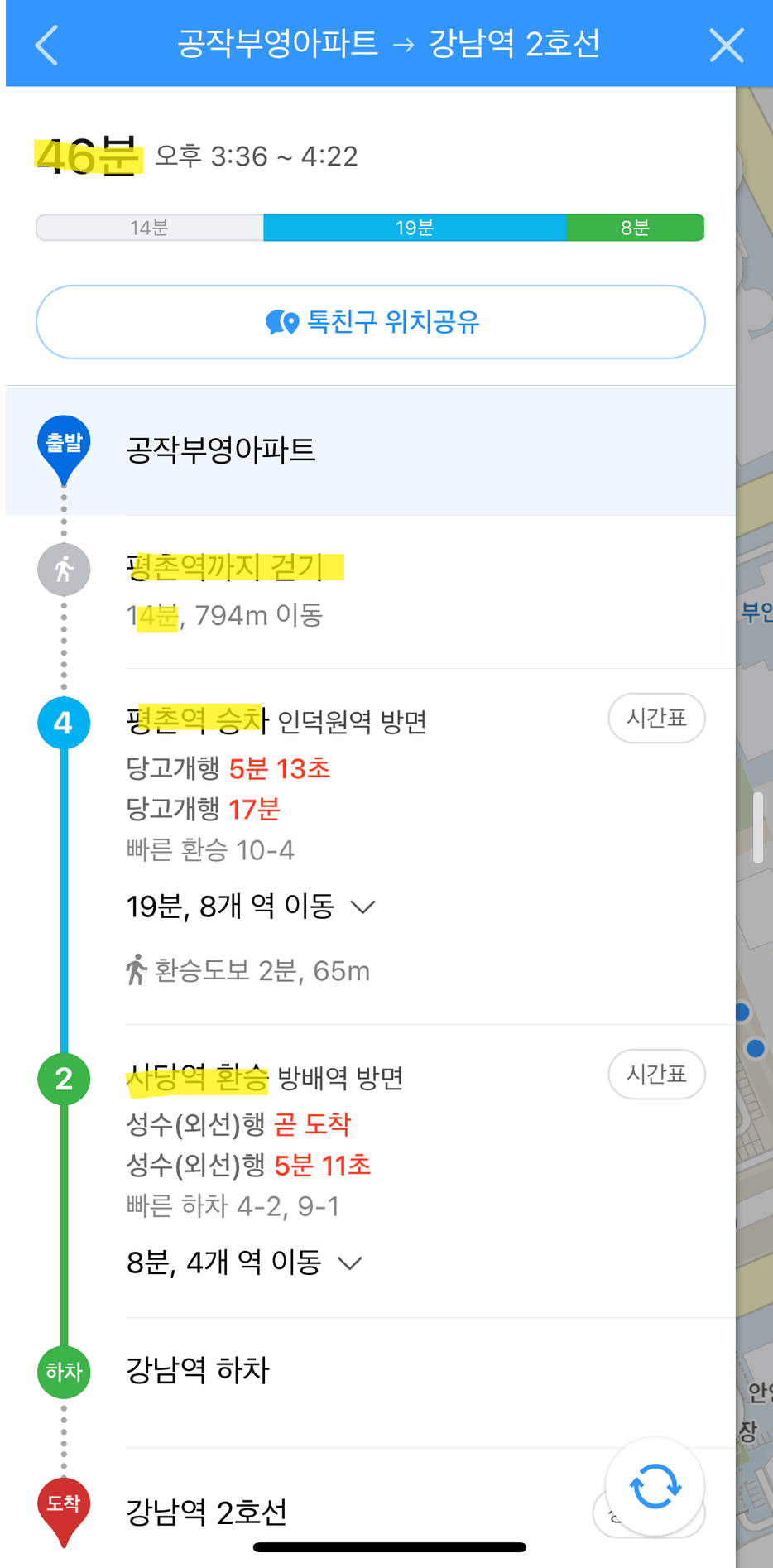The image size is (773, 1568).
Task: Go back using the header arrow
Action: point(47,45)
